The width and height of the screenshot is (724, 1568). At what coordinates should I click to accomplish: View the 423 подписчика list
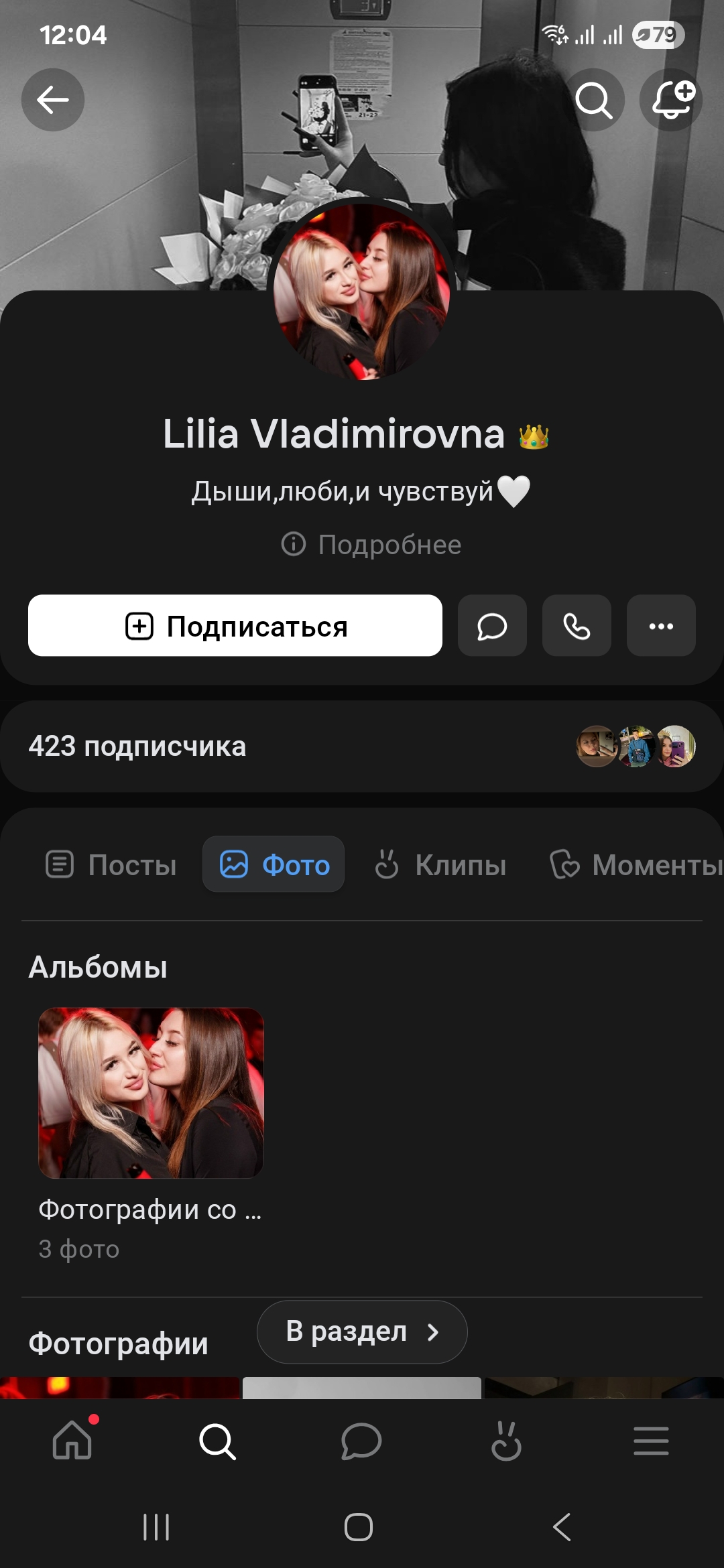tap(137, 746)
